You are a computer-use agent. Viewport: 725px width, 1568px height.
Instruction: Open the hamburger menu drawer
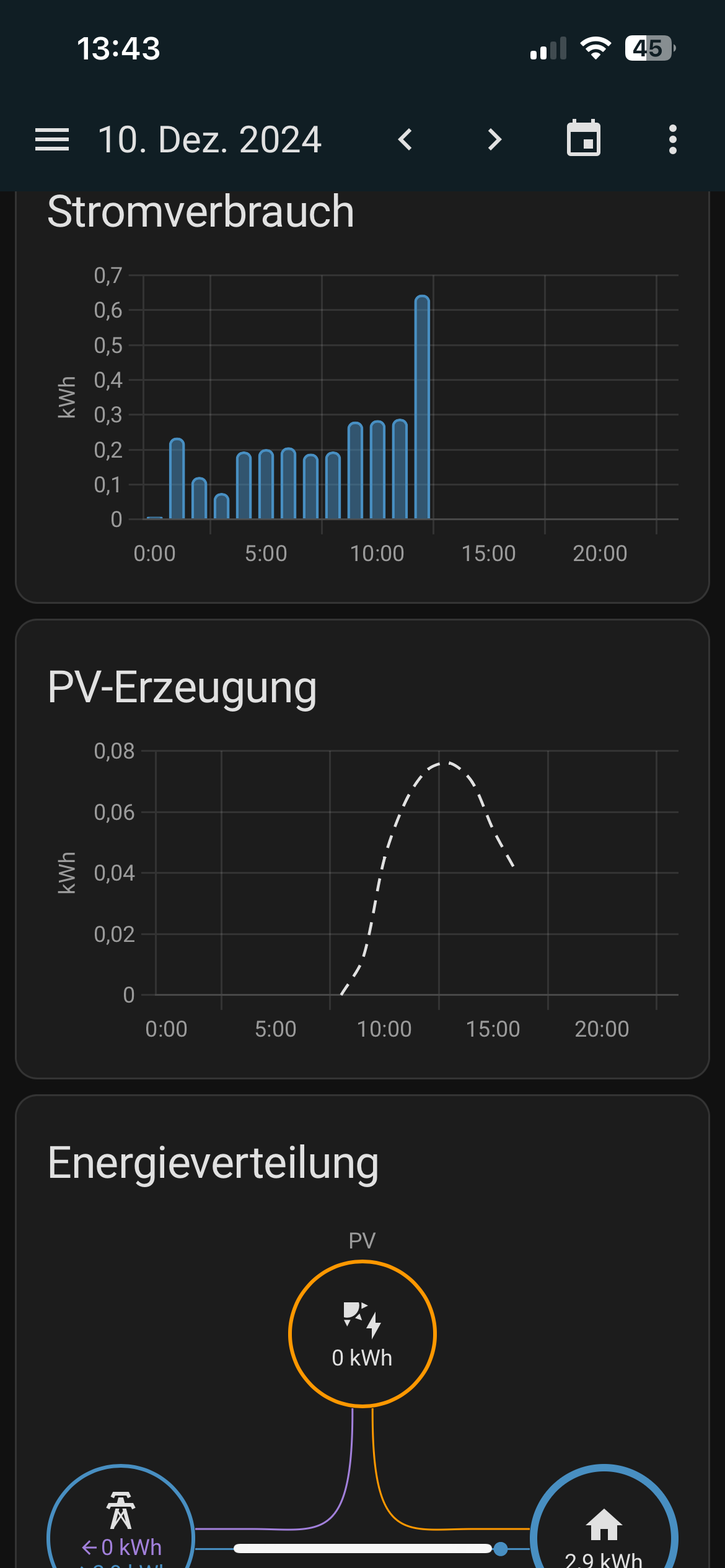(x=52, y=139)
